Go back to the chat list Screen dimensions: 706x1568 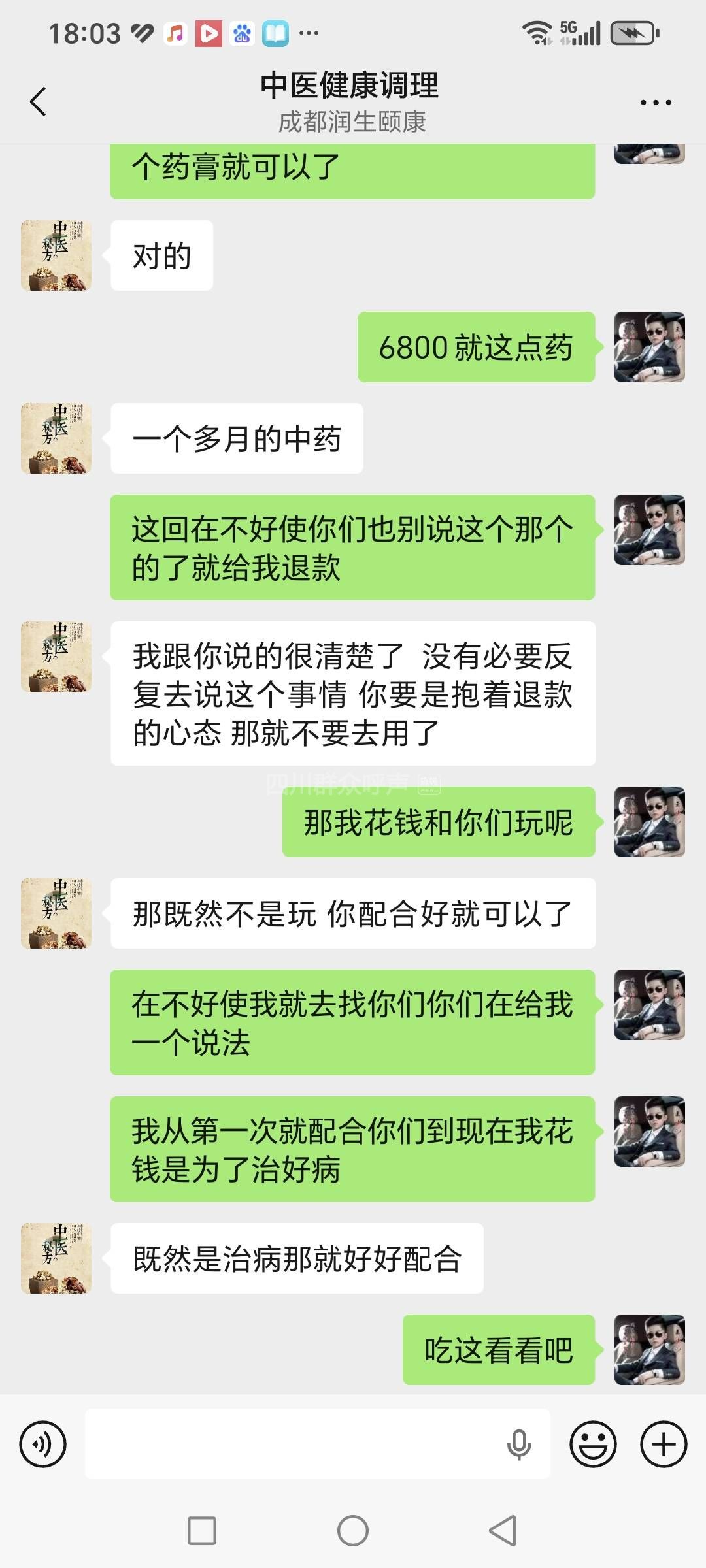[x=39, y=102]
